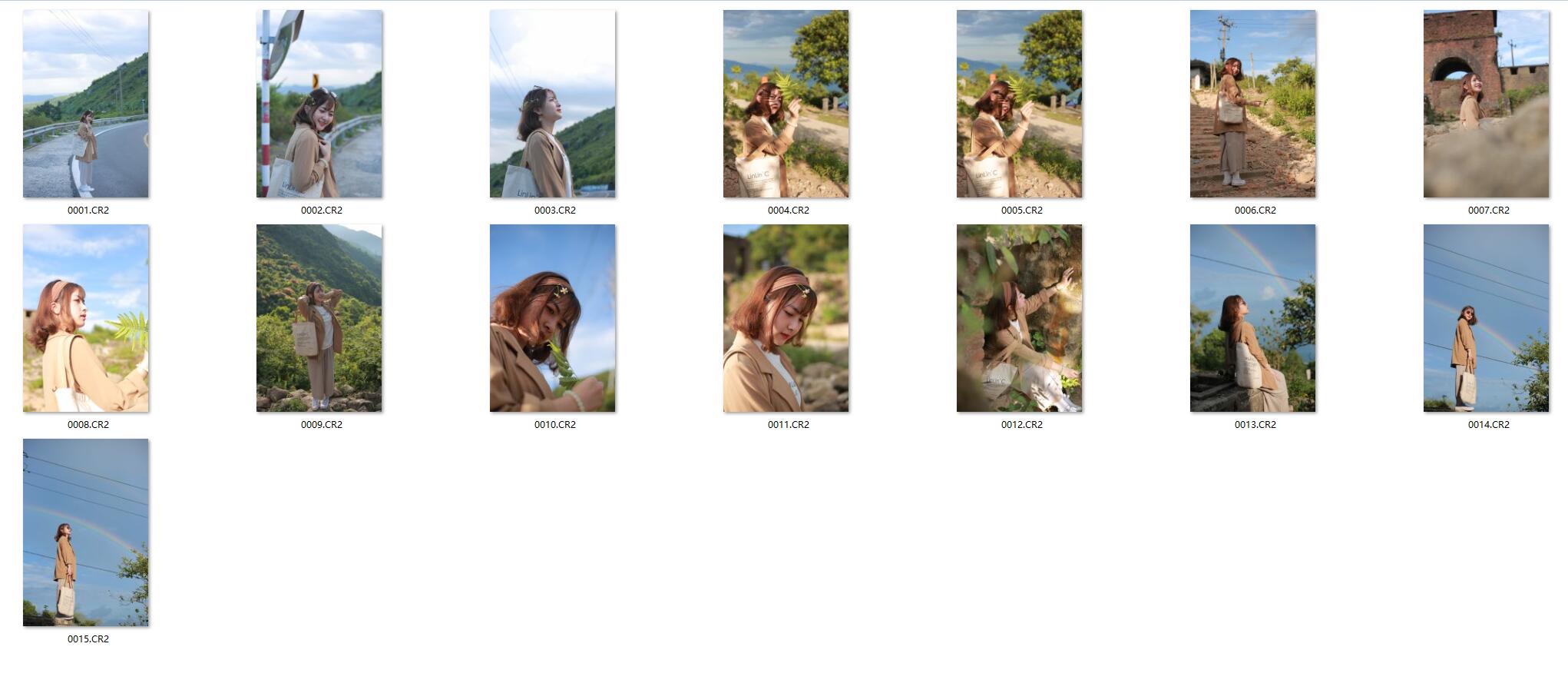
Task: Open photo 0007.CR2
Action: pyautogui.click(x=1487, y=104)
